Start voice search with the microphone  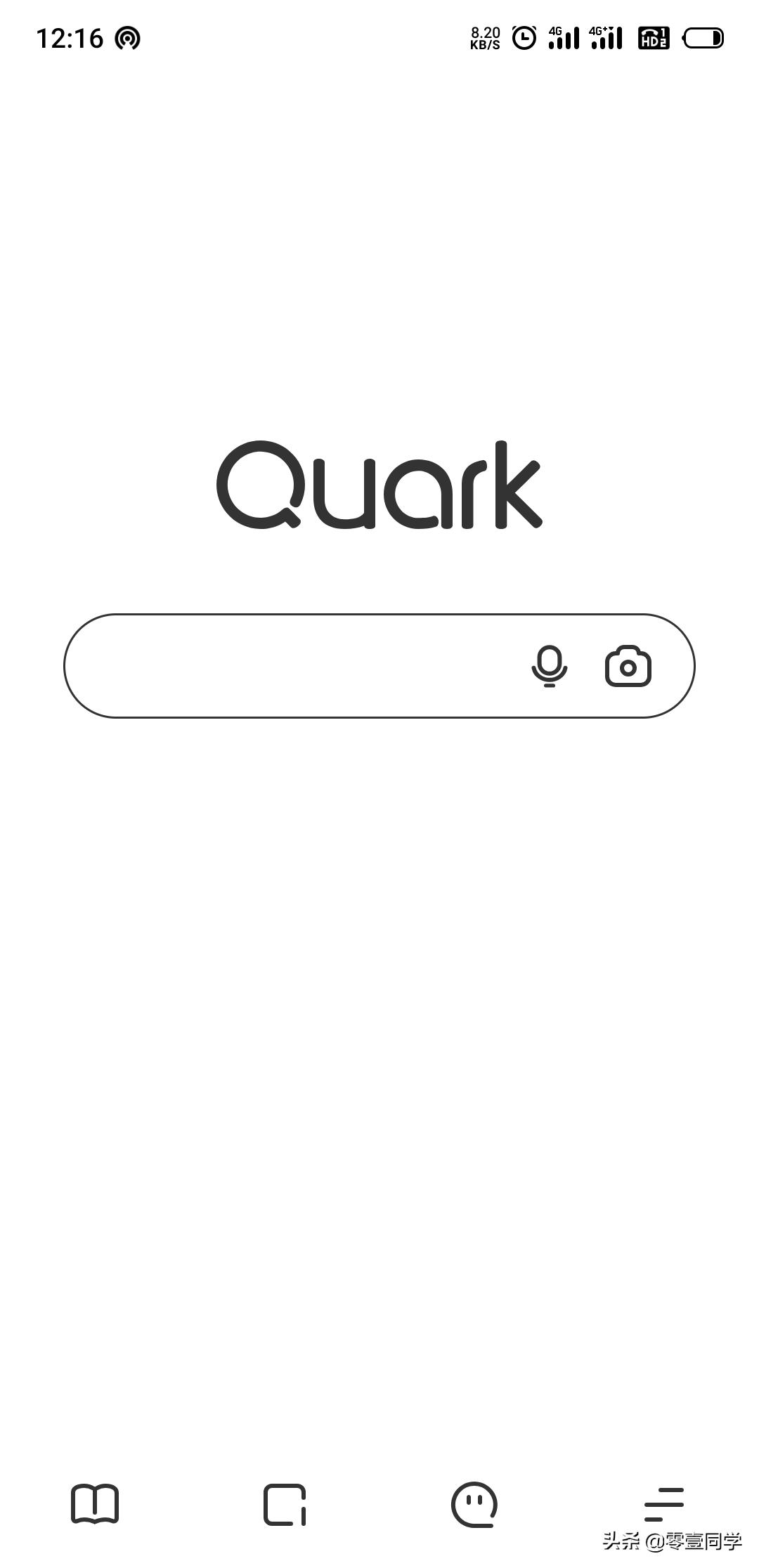coord(550,666)
